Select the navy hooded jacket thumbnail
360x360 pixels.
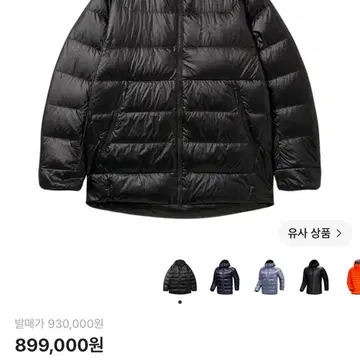click(225, 277)
